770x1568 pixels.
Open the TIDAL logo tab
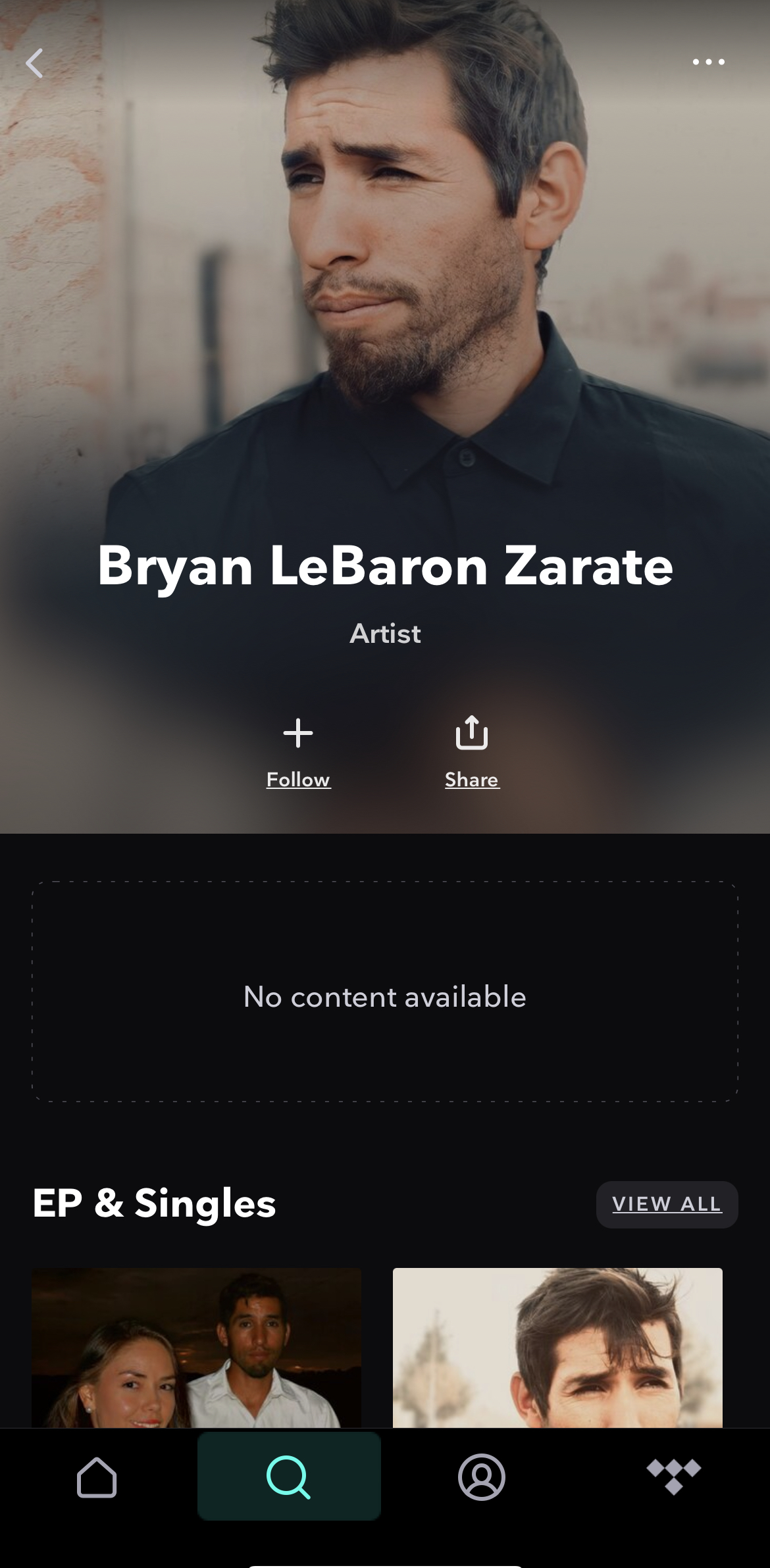pos(673,1476)
